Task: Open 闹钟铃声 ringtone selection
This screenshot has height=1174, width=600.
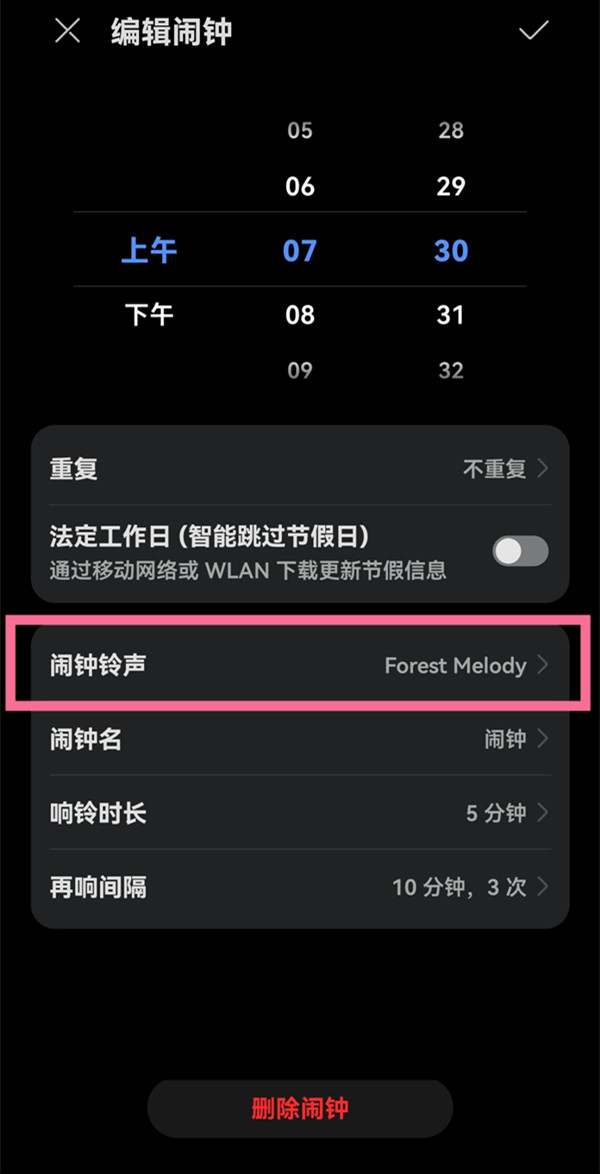Action: [x=300, y=665]
